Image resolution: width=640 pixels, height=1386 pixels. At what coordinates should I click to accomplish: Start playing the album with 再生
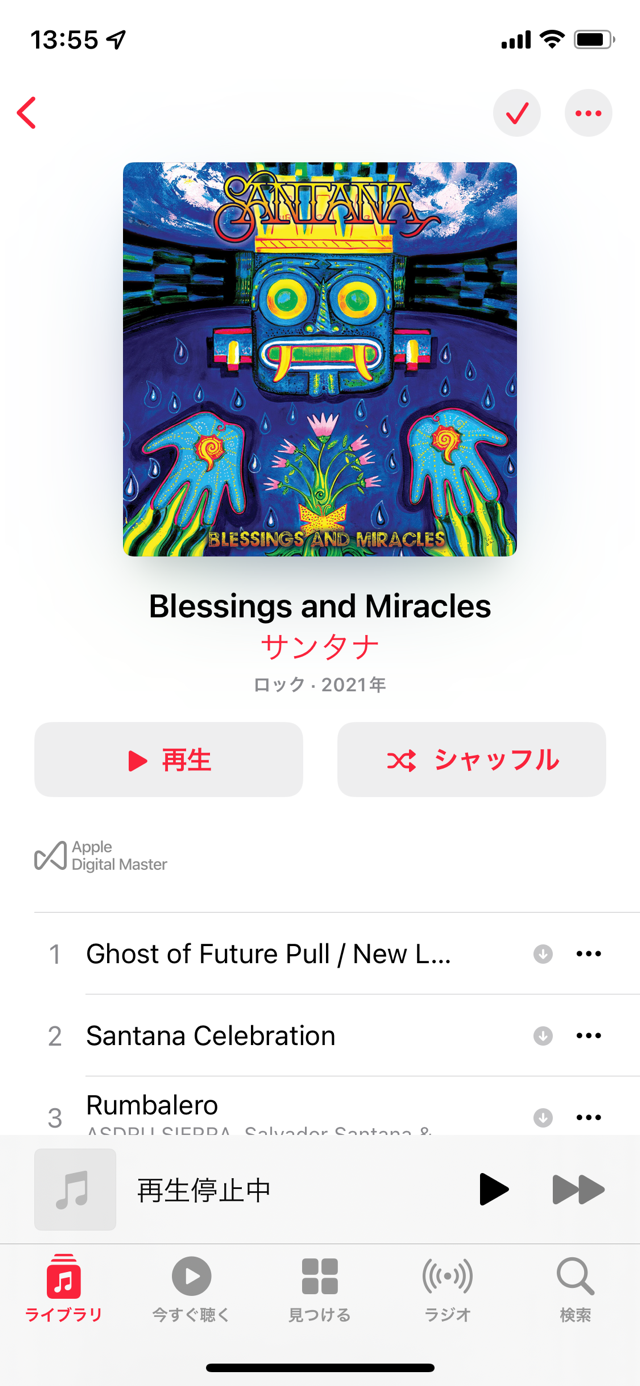pyautogui.click(x=169, y=760)
